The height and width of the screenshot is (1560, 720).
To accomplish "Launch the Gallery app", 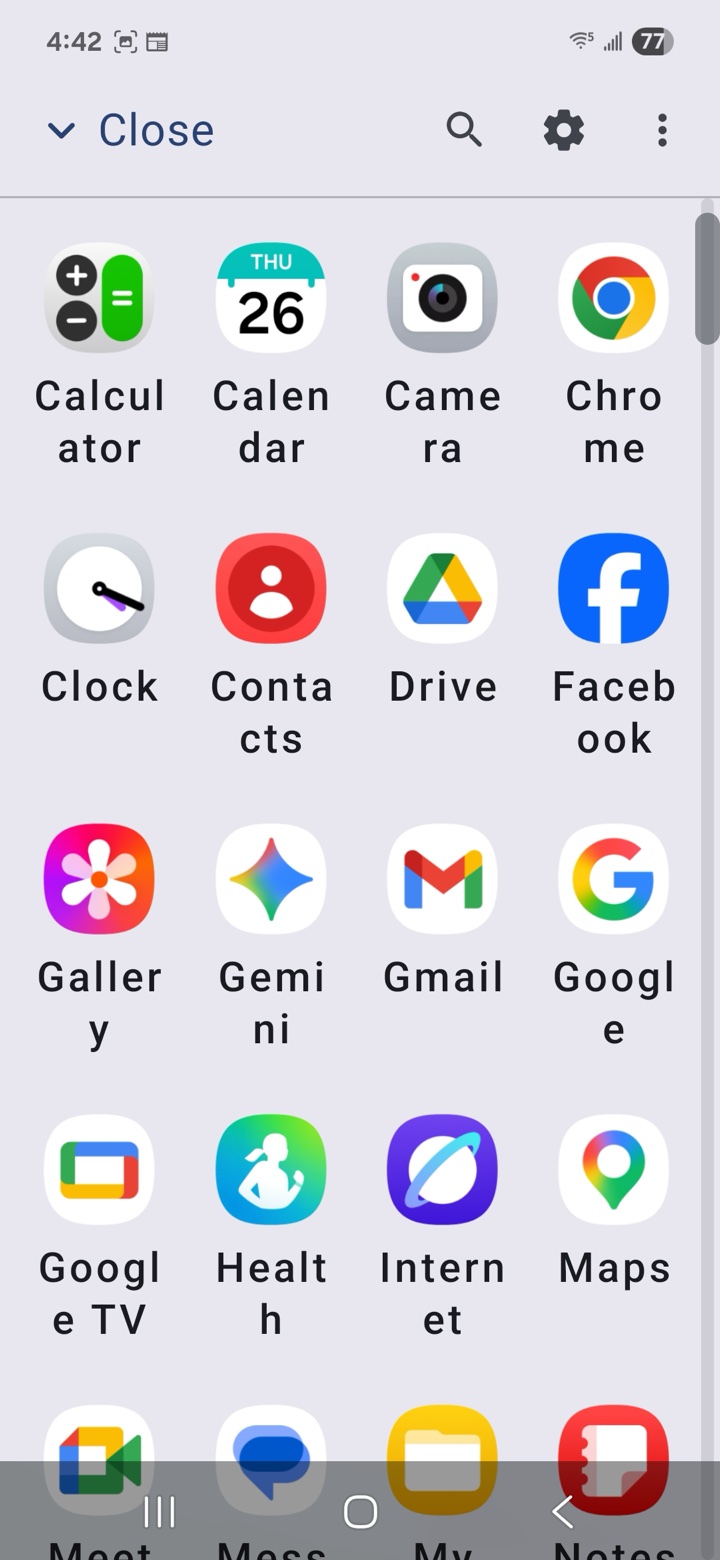I will pyautogui.click(x=99, y=879).
